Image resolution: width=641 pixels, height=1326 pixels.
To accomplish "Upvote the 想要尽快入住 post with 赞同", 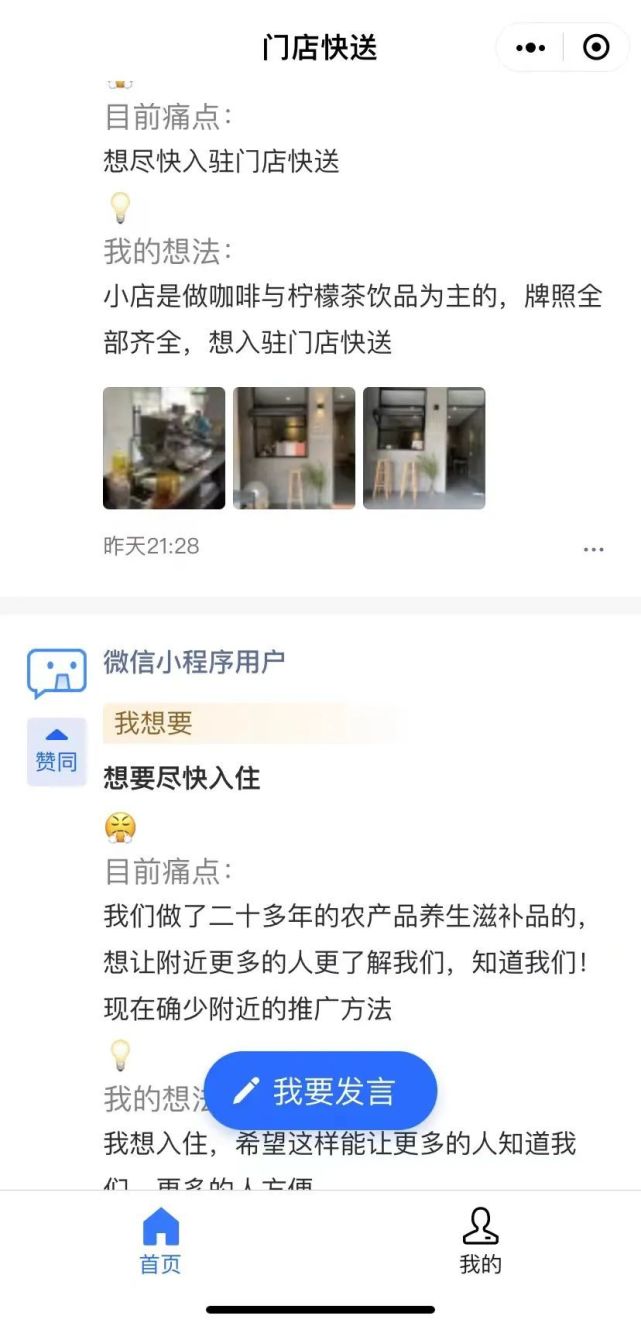I will click(x=56, y=751).
